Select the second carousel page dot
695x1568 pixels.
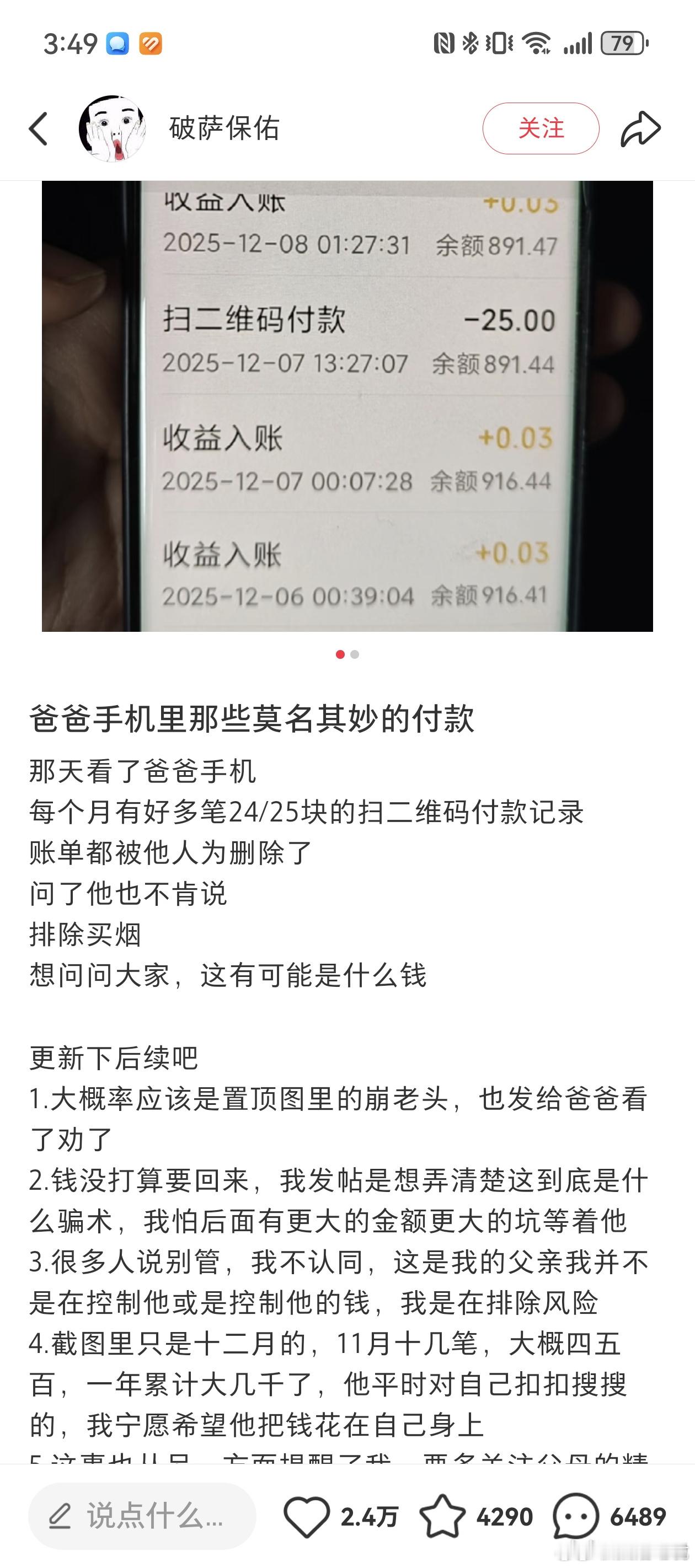tap(355, 654)
